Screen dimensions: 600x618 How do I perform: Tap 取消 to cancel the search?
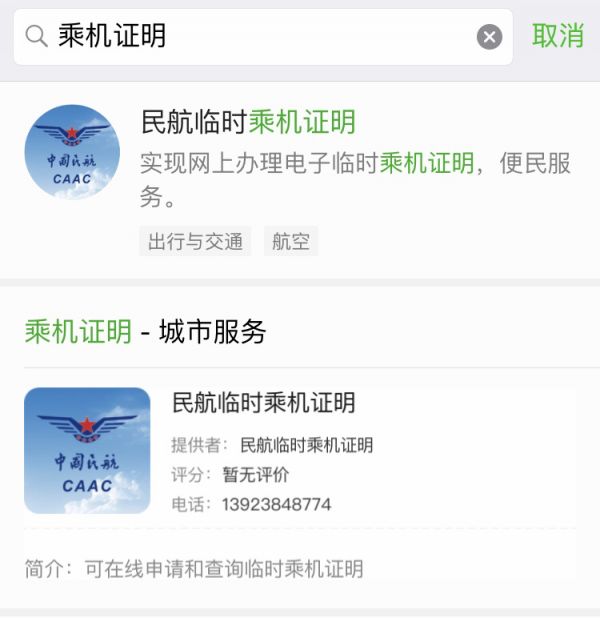[558, 36]
